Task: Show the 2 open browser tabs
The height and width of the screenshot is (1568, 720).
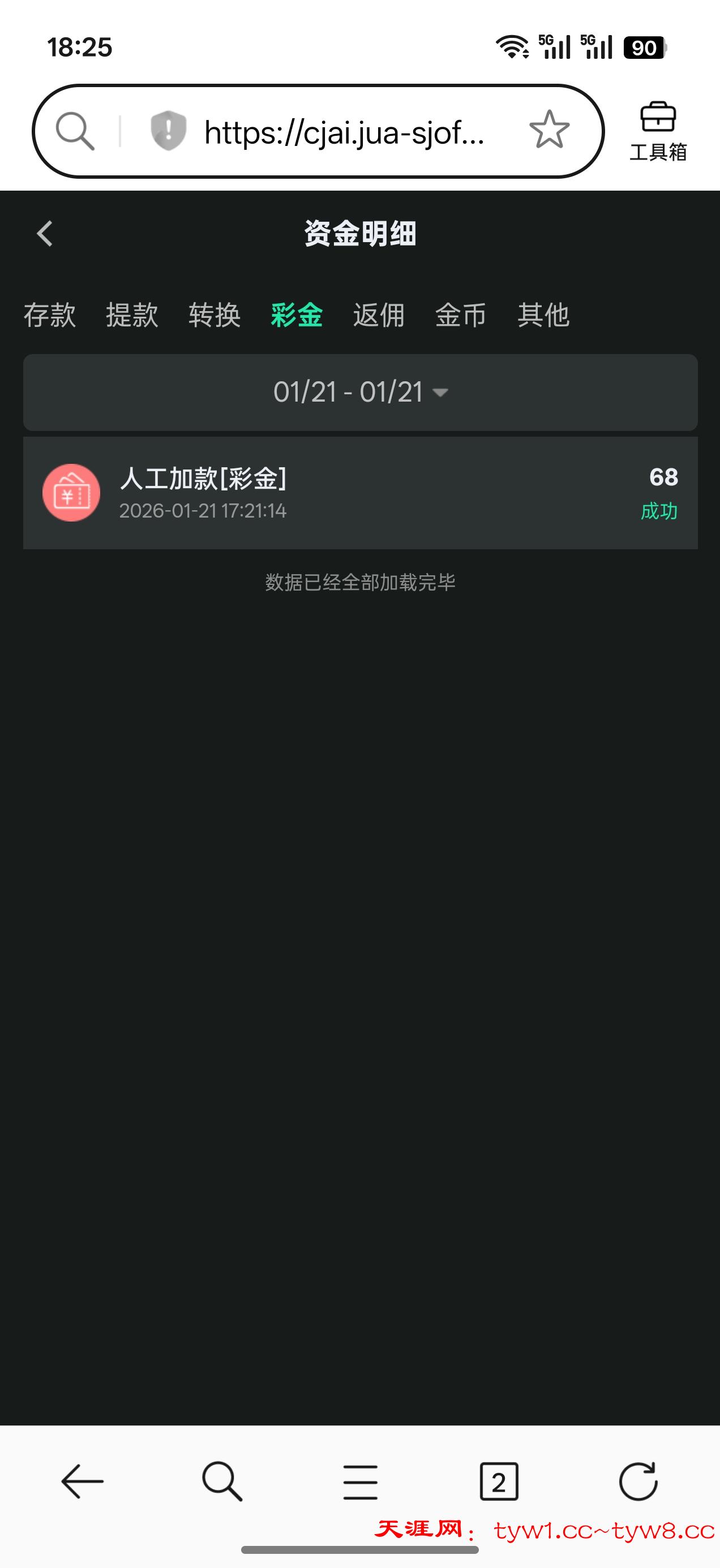Action: pos(499,1481)
